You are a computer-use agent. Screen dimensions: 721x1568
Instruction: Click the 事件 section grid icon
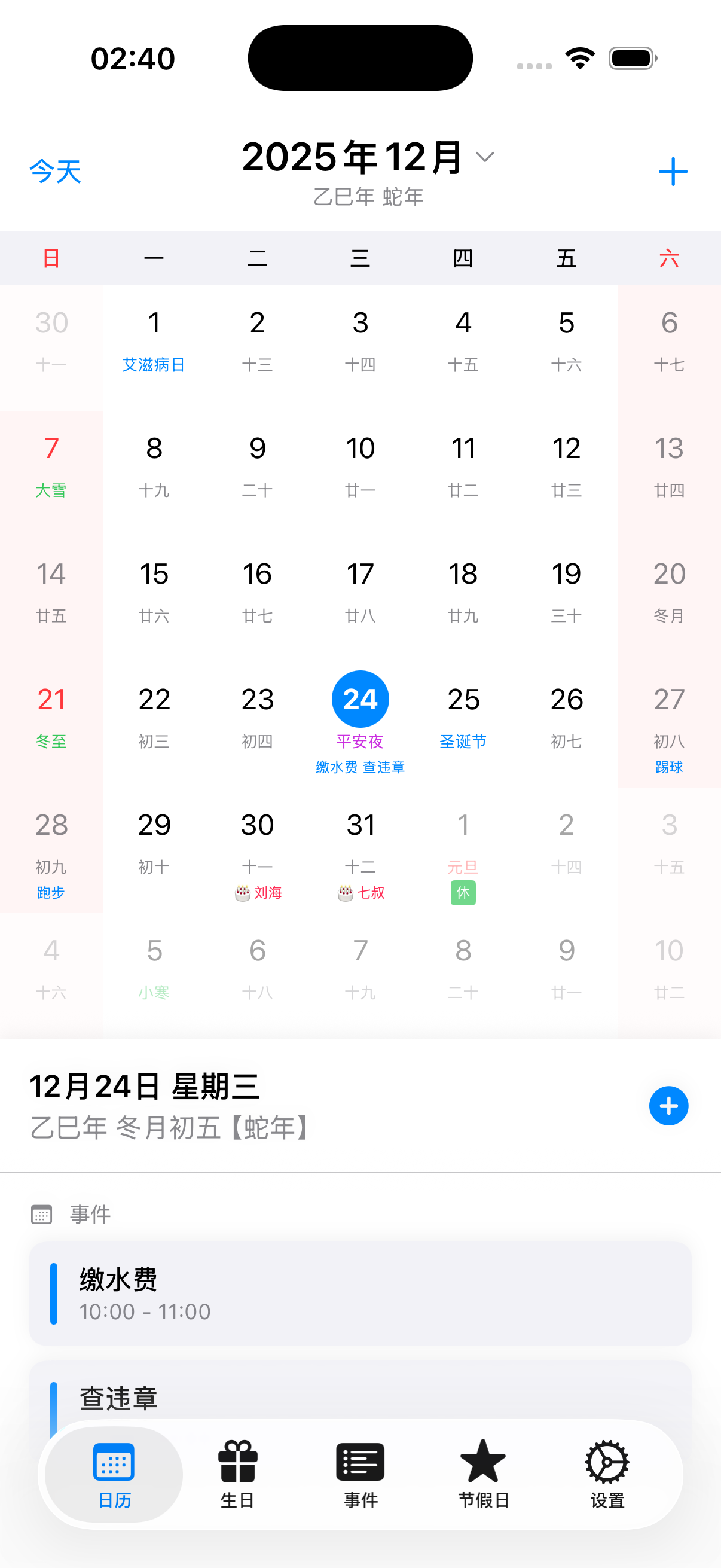40,1215
